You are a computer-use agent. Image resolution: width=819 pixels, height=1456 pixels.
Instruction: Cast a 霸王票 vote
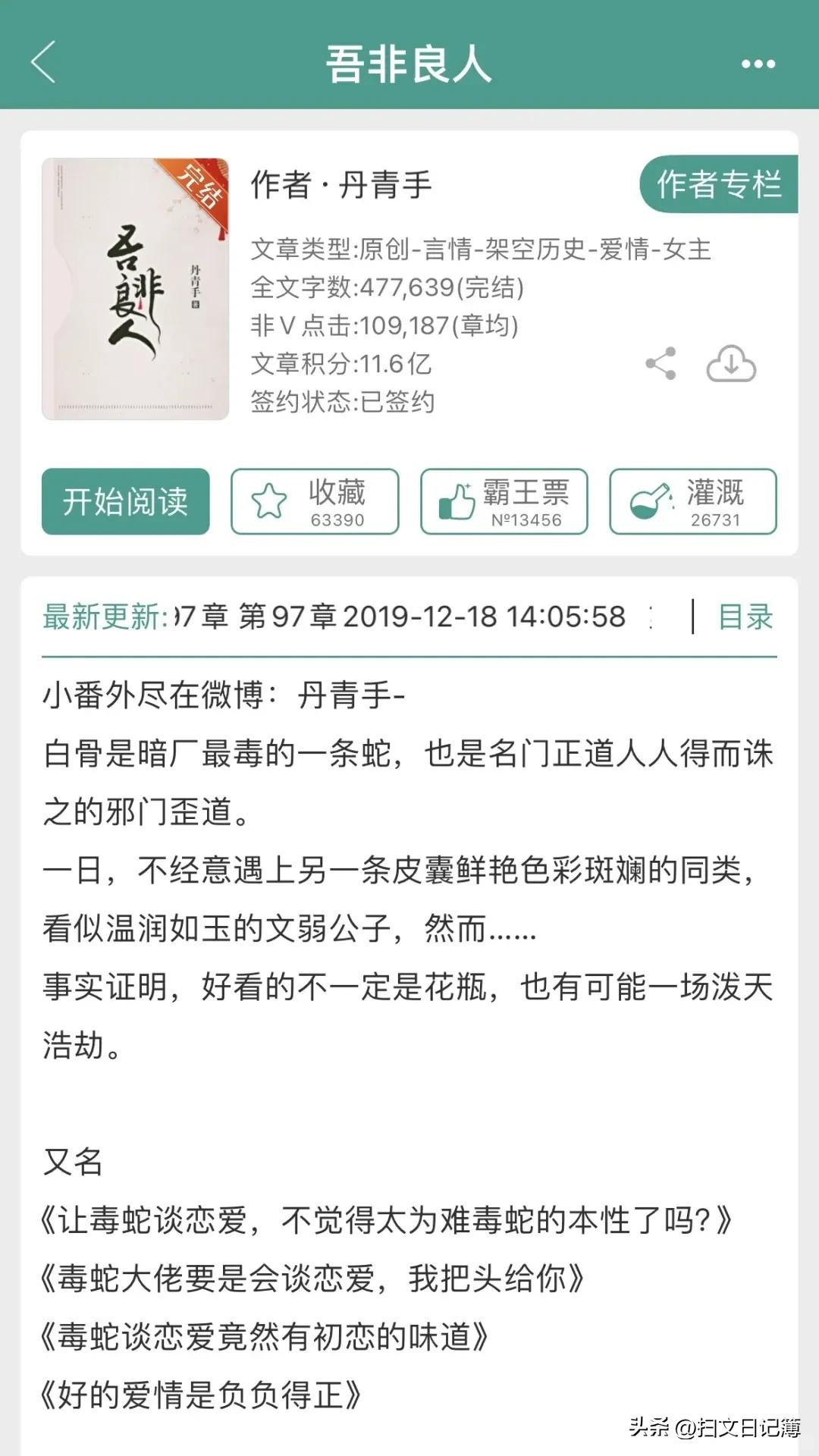coord(504,501)
